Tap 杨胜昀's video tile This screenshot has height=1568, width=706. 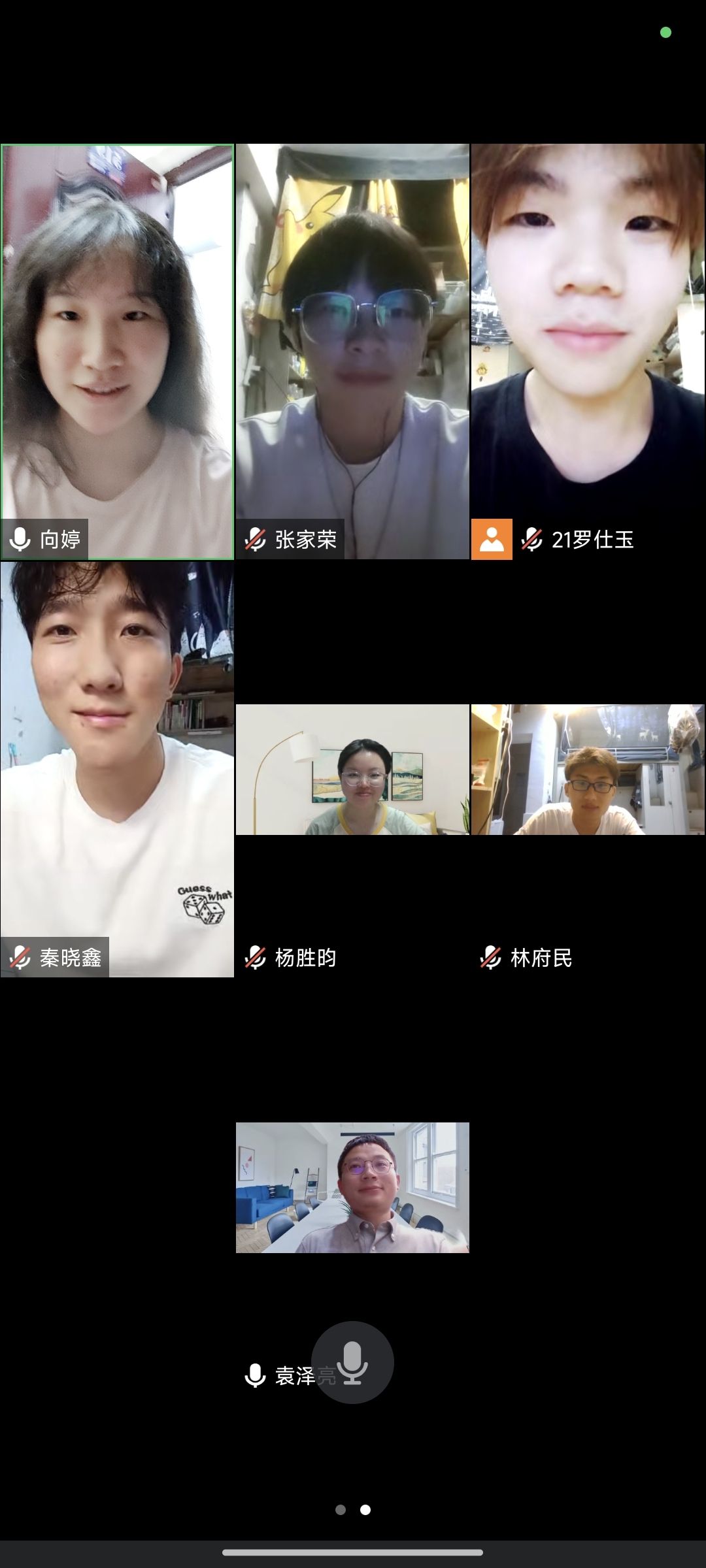tap(352, 770)
